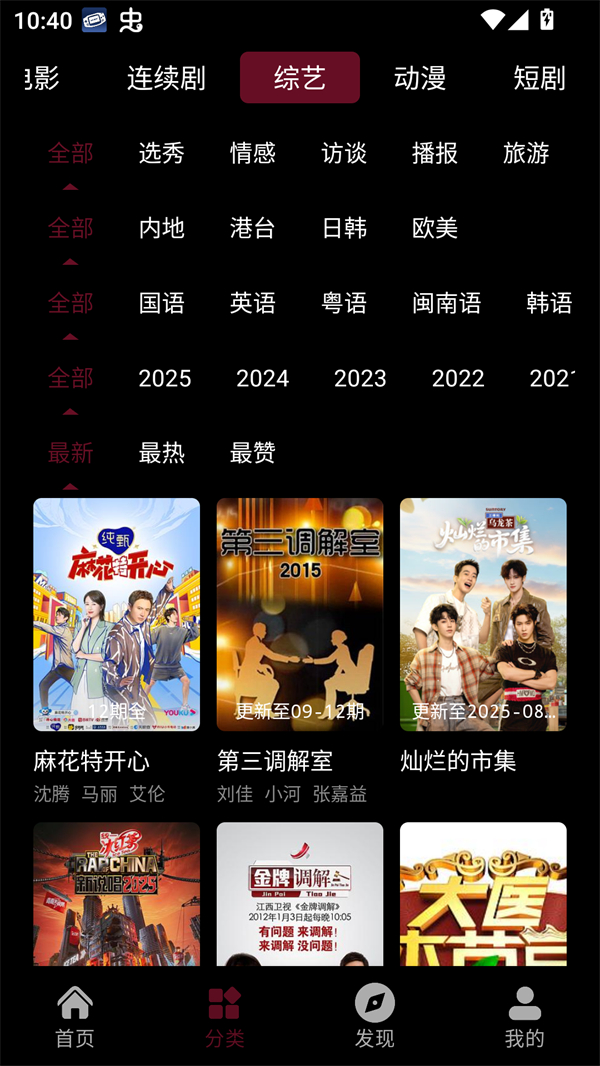The width and height of the screenshot is (600, 1066).
Task: Switch to the 连续剧 tab
Action: point(166,78)
